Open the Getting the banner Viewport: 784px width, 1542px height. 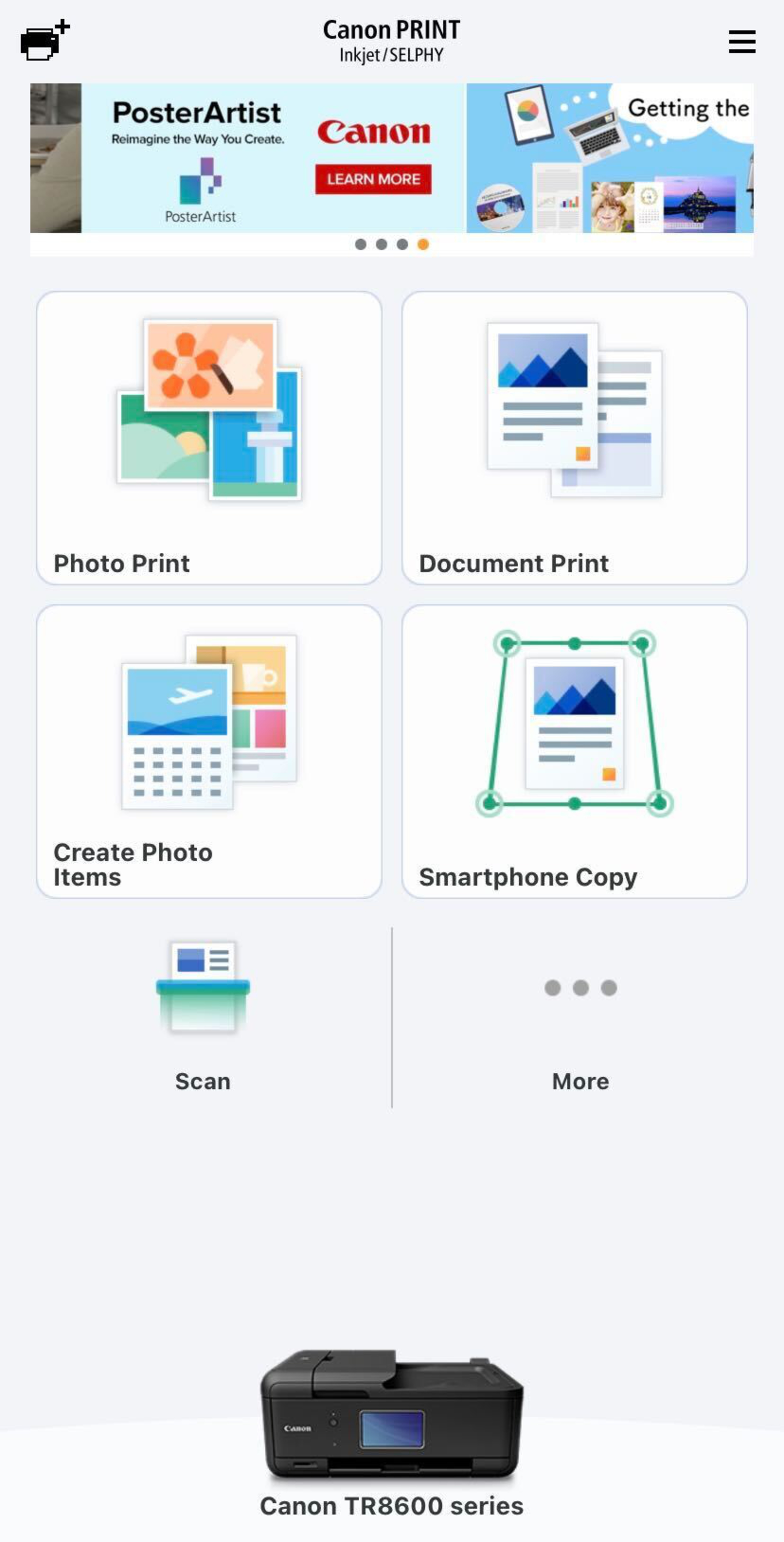(x=609, y=158)
